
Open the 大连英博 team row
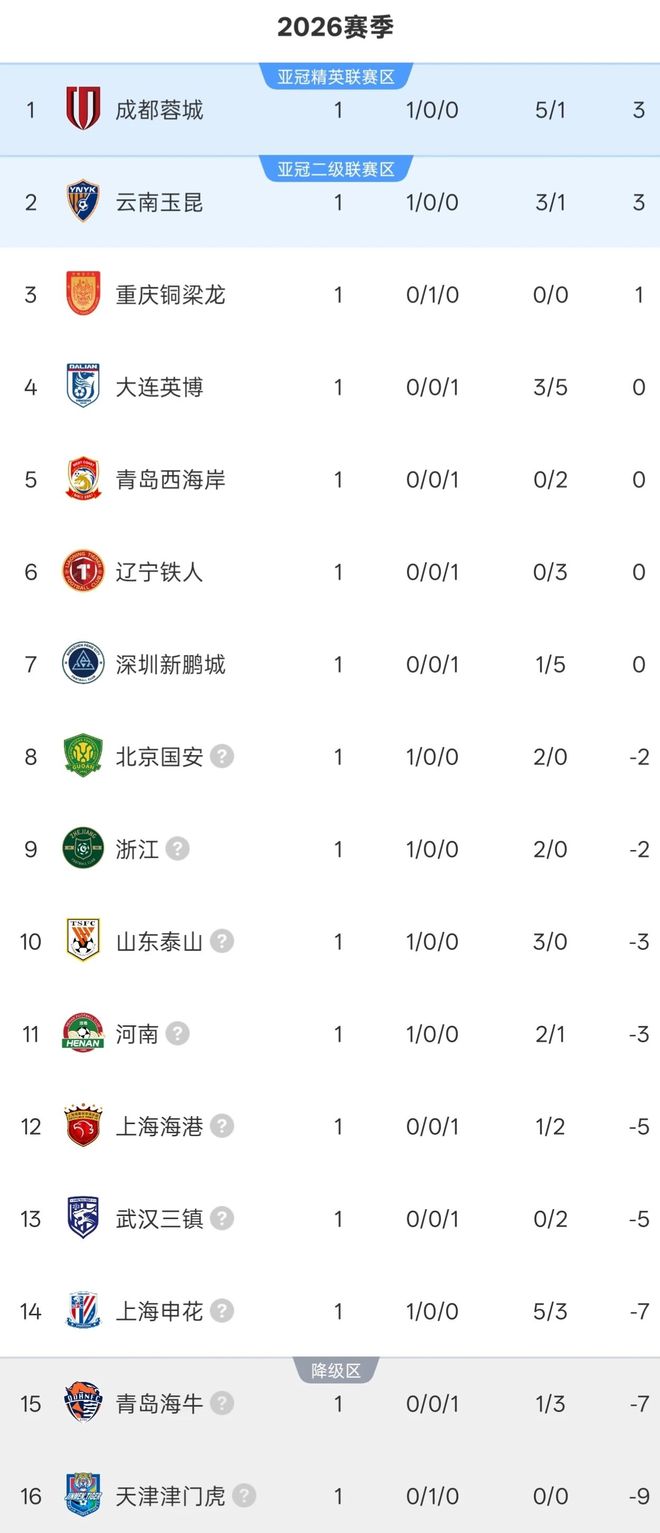pyautogui.click(x=159, y=387)
